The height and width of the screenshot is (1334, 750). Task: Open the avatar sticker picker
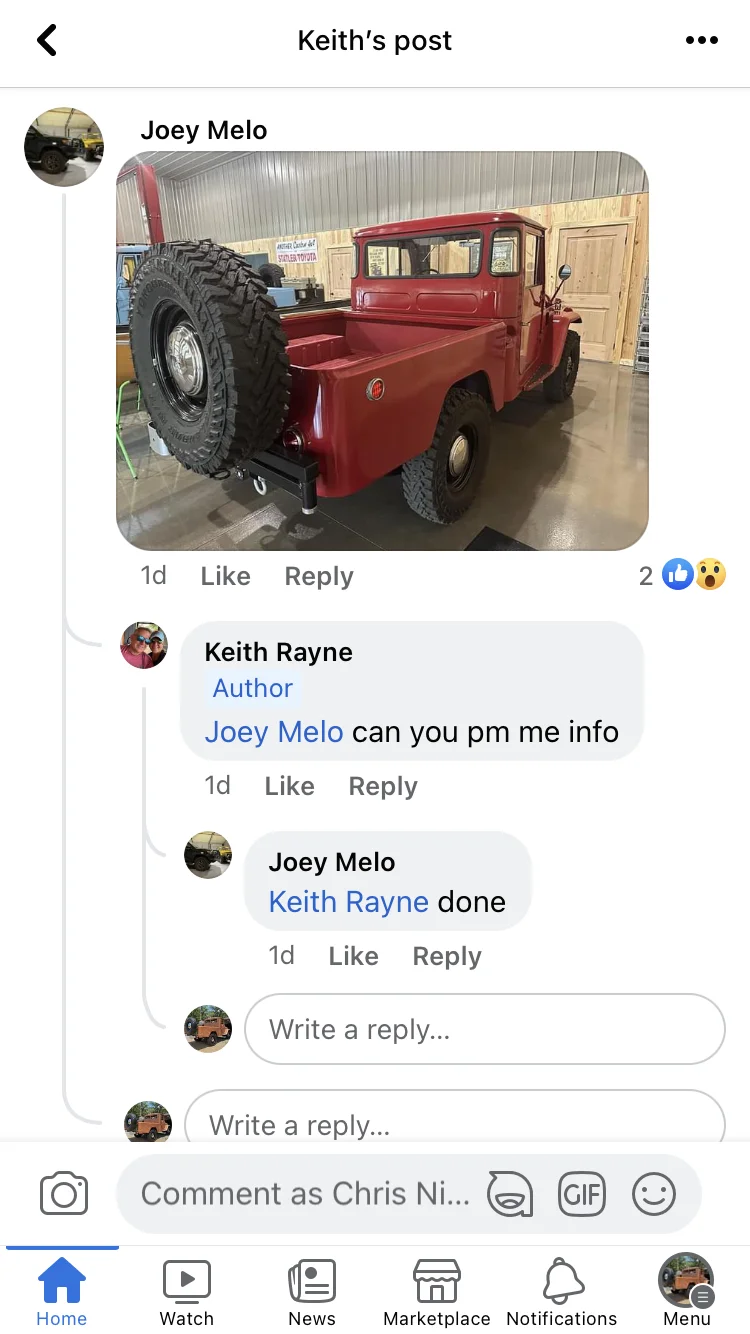(x=509, y=1194)
